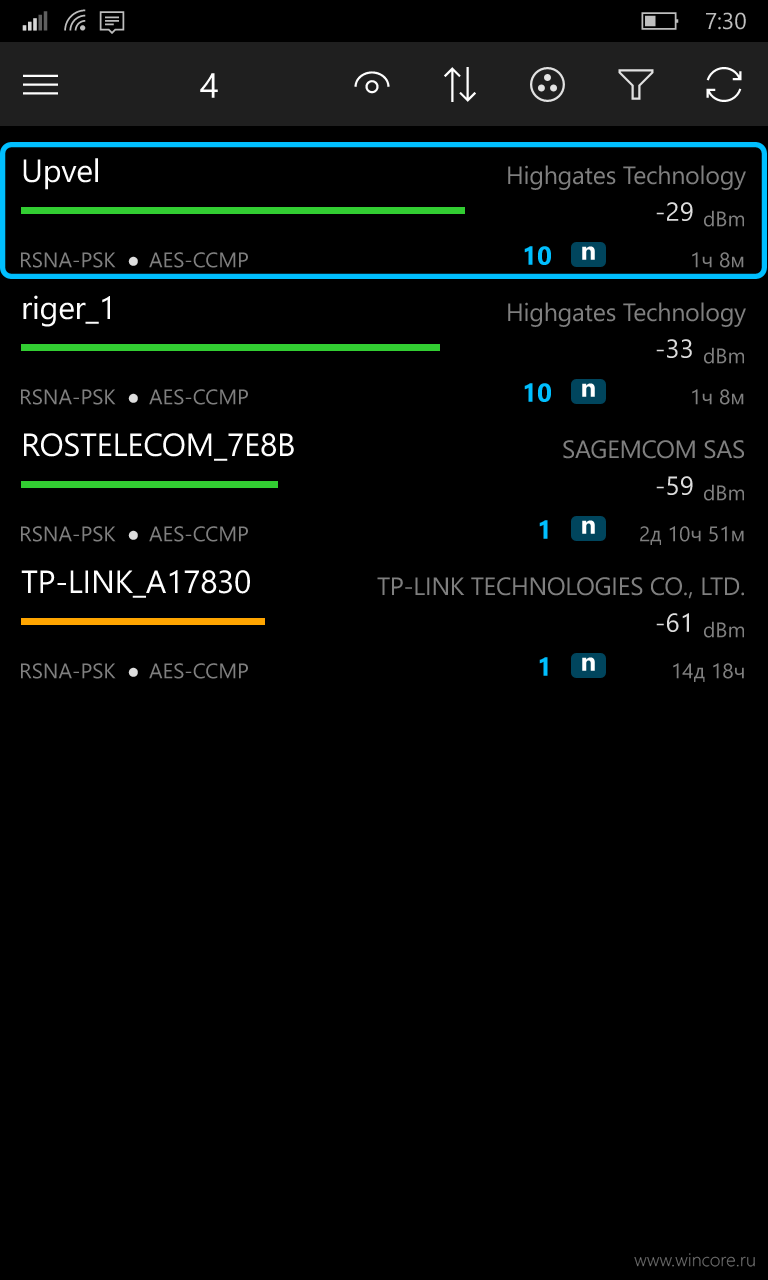
Task: Open the filter funnel
Action: click(636, 85)
